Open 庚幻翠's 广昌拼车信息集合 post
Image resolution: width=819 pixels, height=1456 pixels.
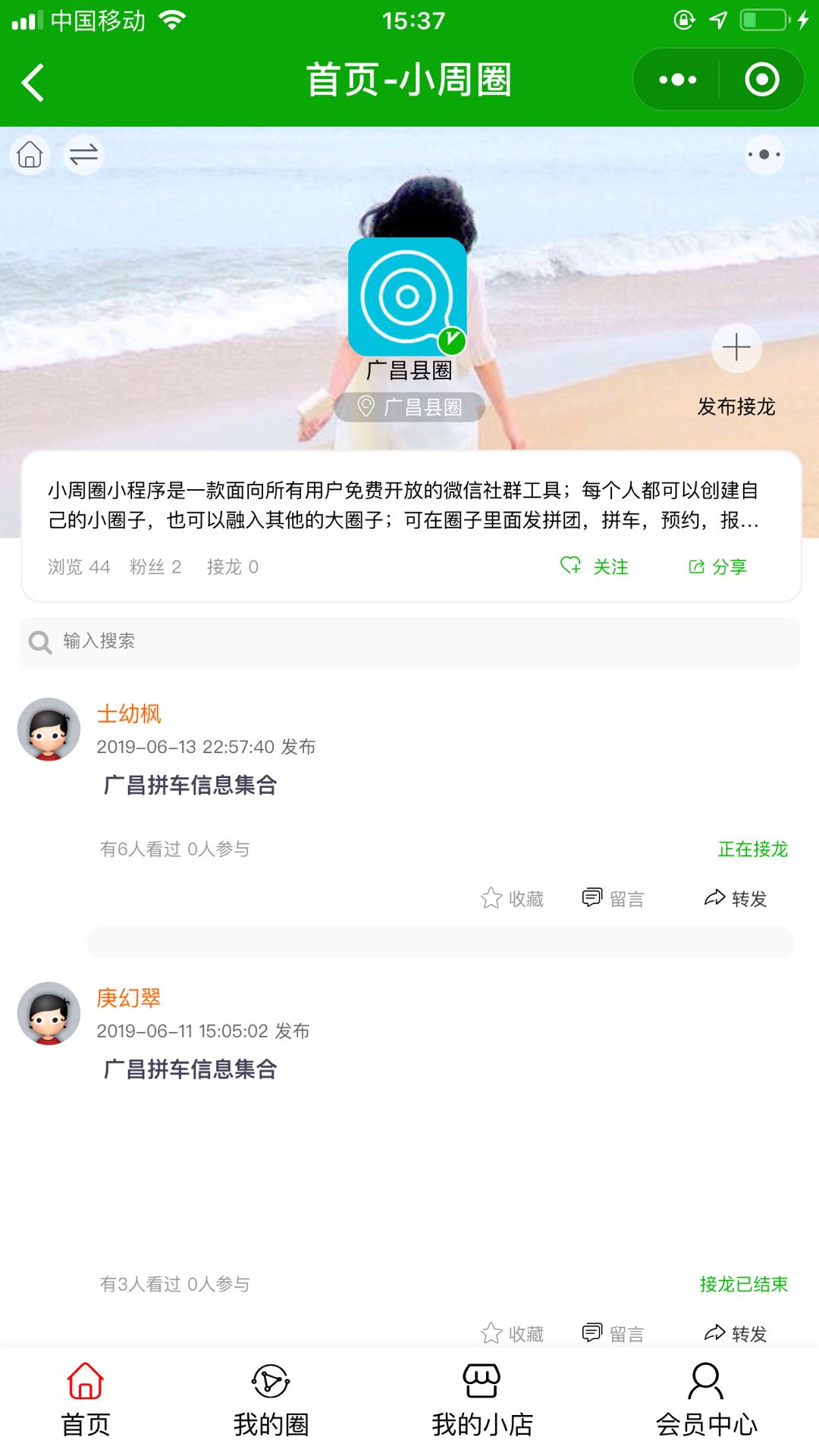click(x=190, y=1069)
